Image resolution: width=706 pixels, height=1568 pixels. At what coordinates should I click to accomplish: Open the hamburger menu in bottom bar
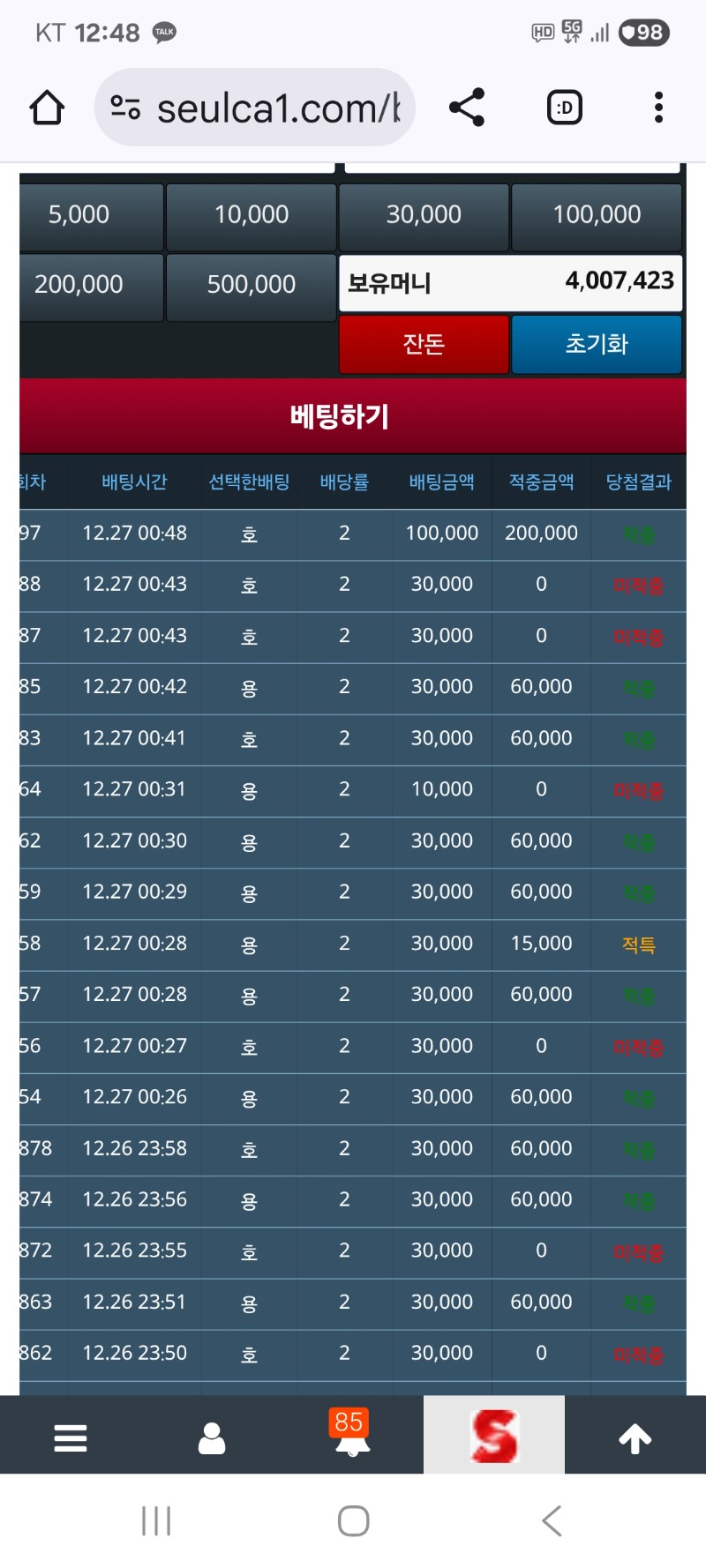(71, 1438)
